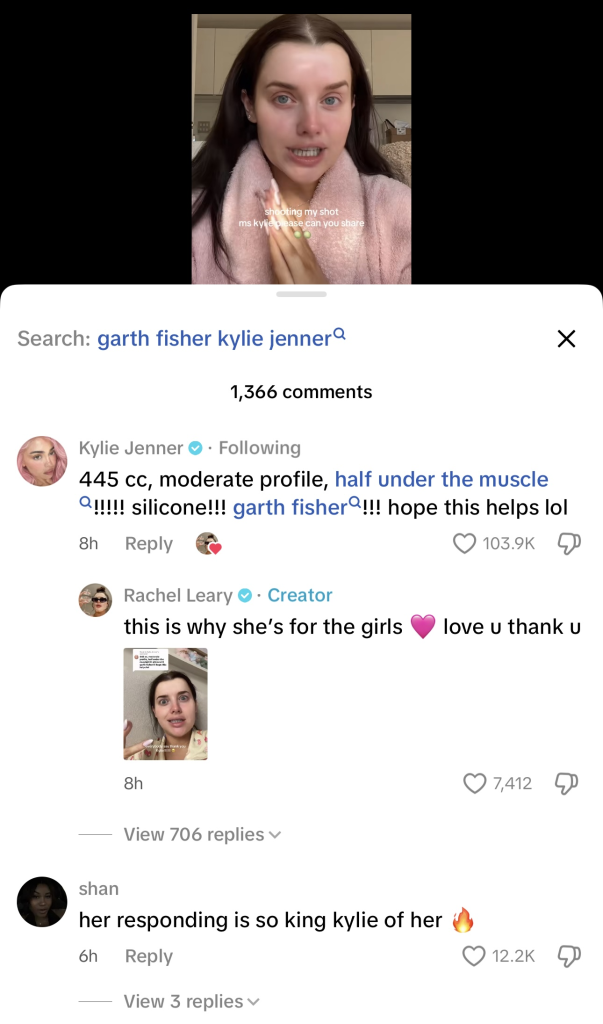This screenshot has height=1024, width=603.
Task: Close the comments panel
Action: pyautogui.click(x=566, y=339)
